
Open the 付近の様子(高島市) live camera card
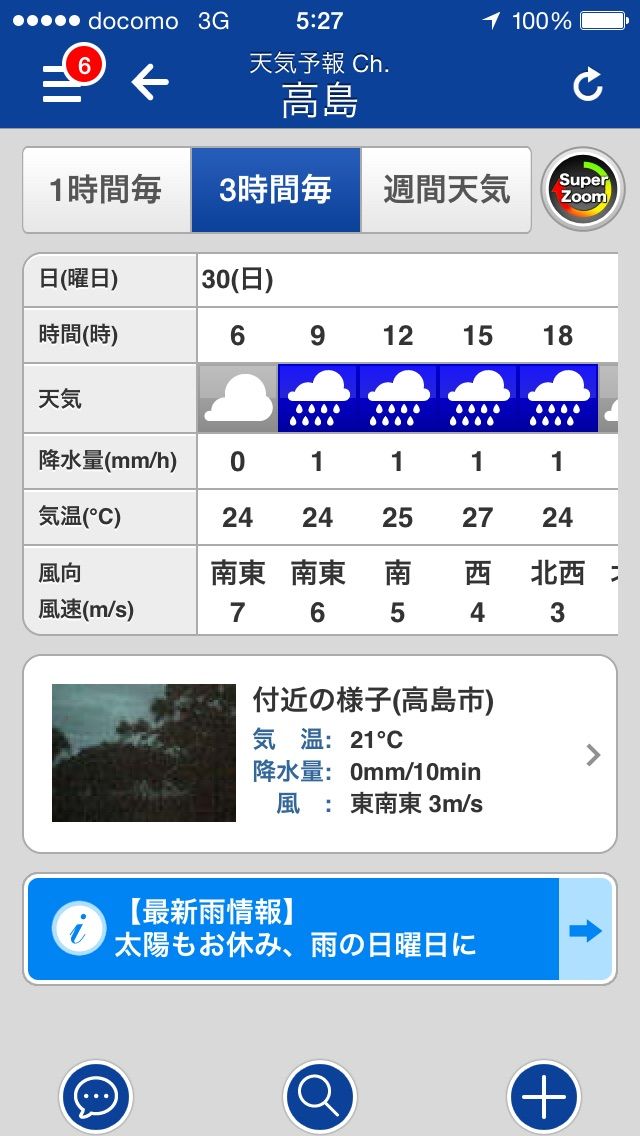click(x=320, y=754)
